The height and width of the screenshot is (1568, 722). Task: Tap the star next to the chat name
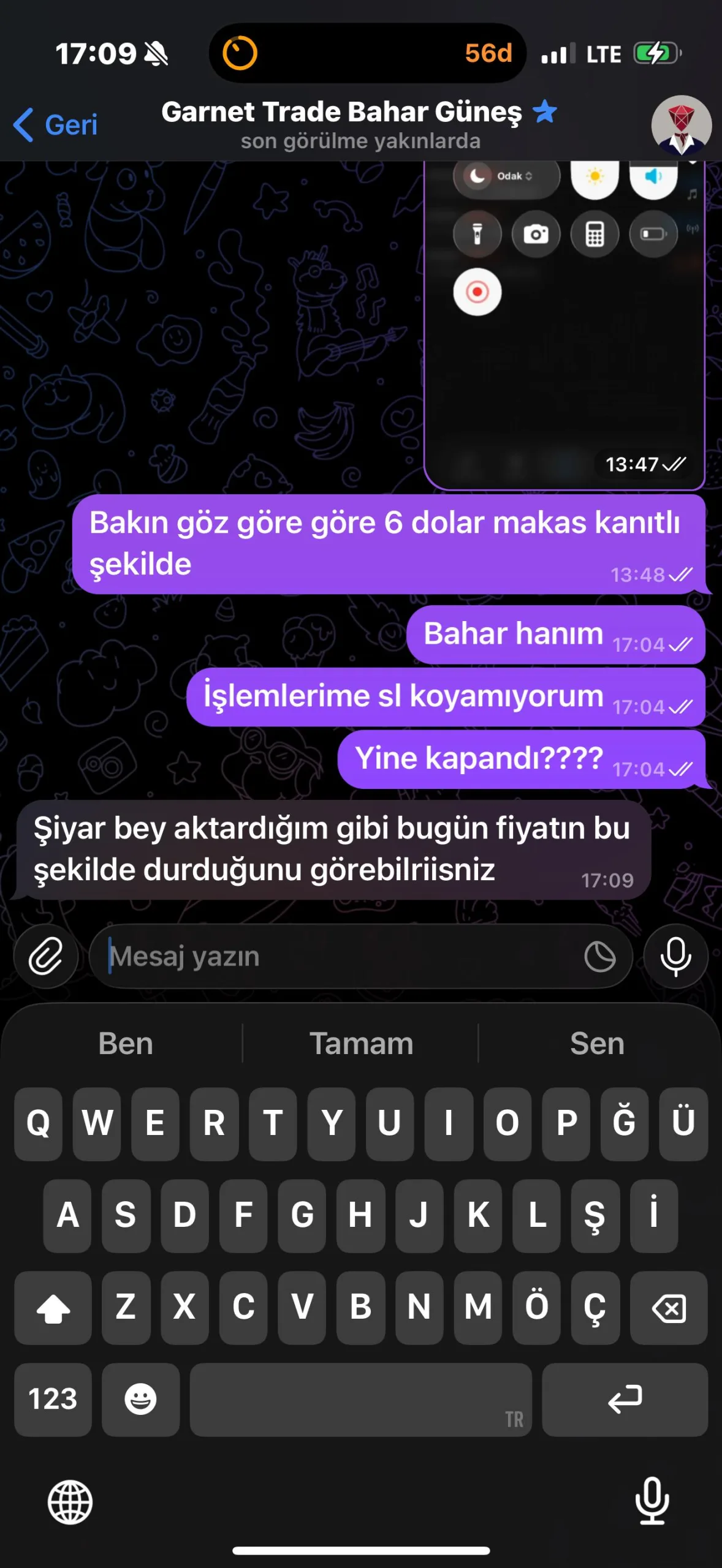pos(545,112)
